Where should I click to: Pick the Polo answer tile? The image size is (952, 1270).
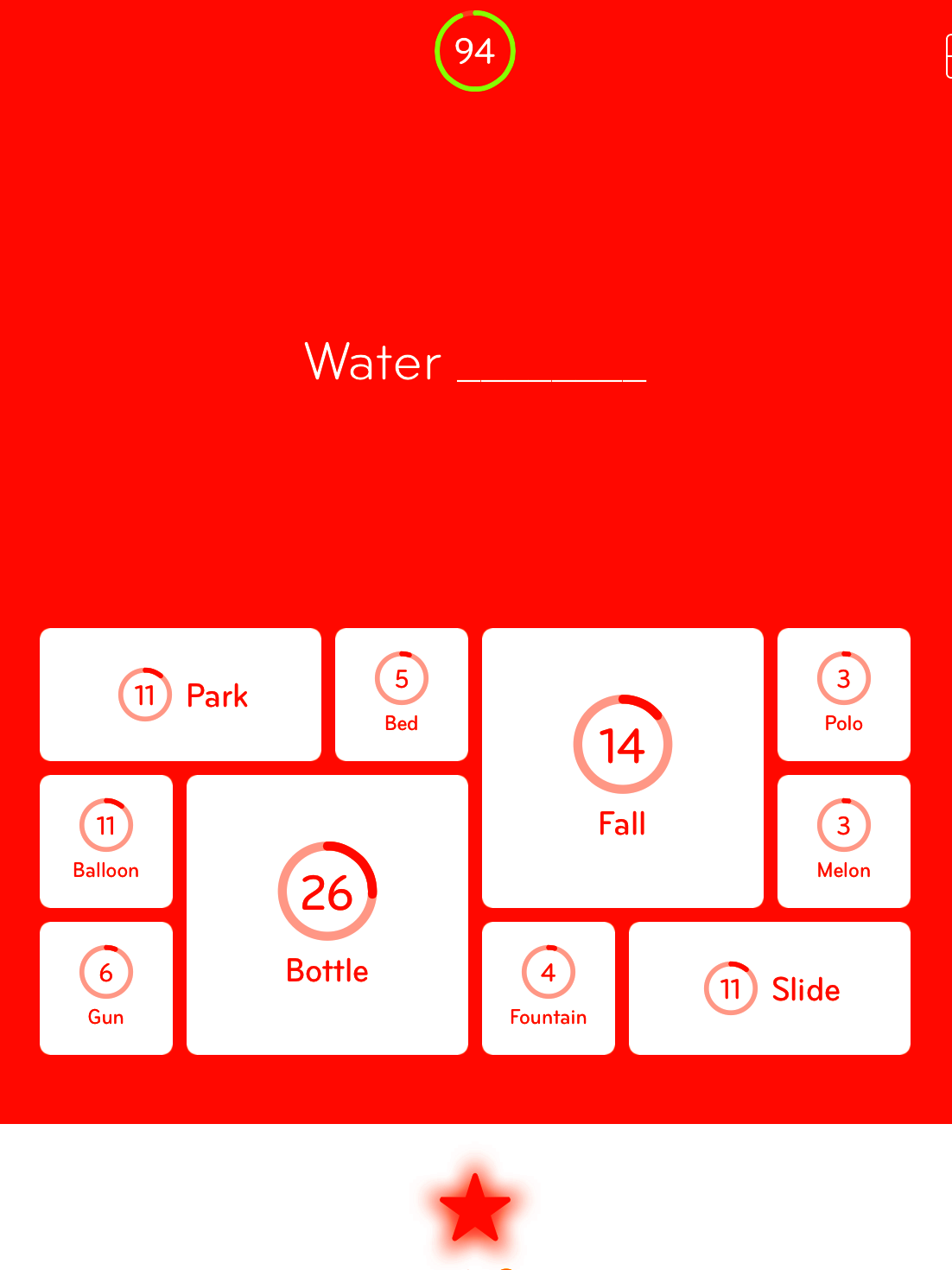(x=843, y=695)
